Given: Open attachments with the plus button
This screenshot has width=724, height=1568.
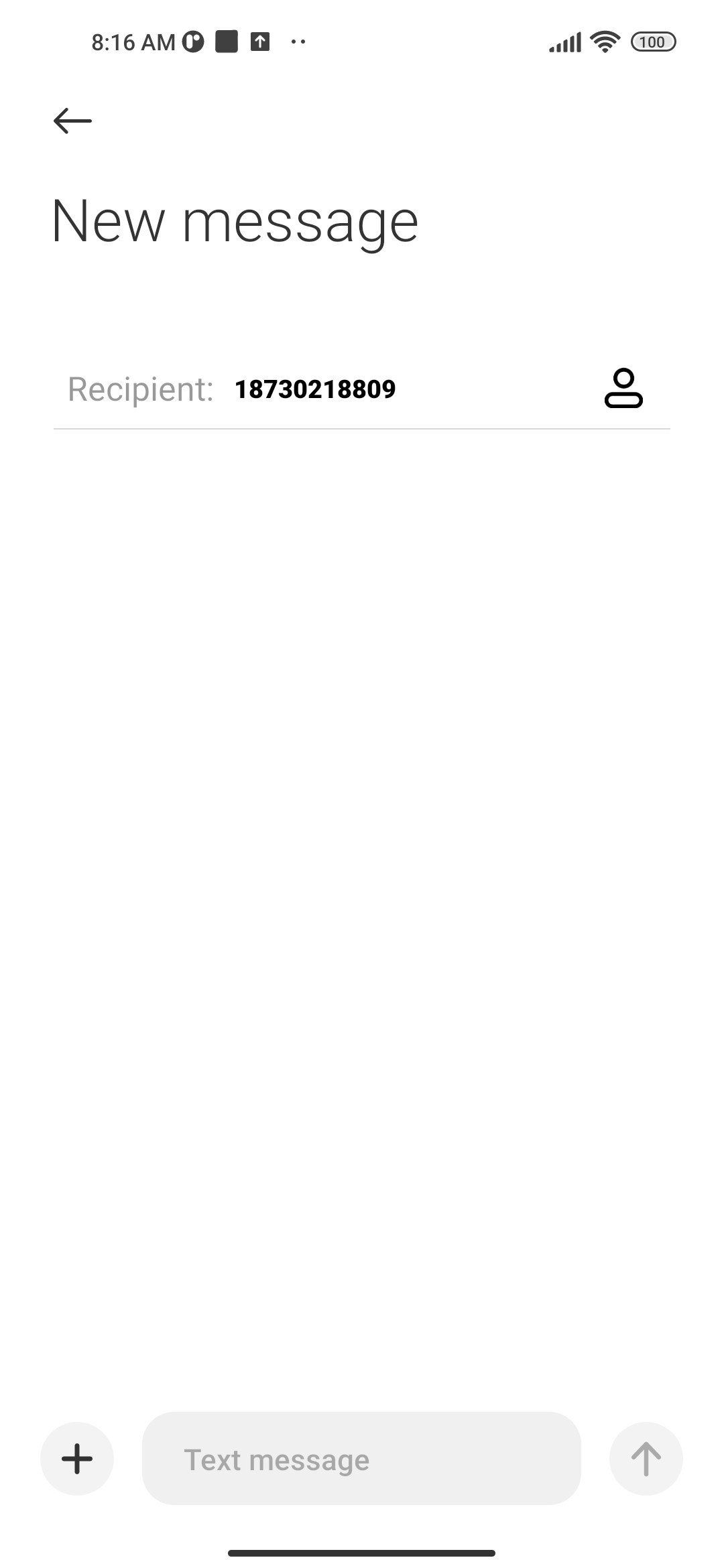Looking at the screenshot, I should tap(77, 1459).
